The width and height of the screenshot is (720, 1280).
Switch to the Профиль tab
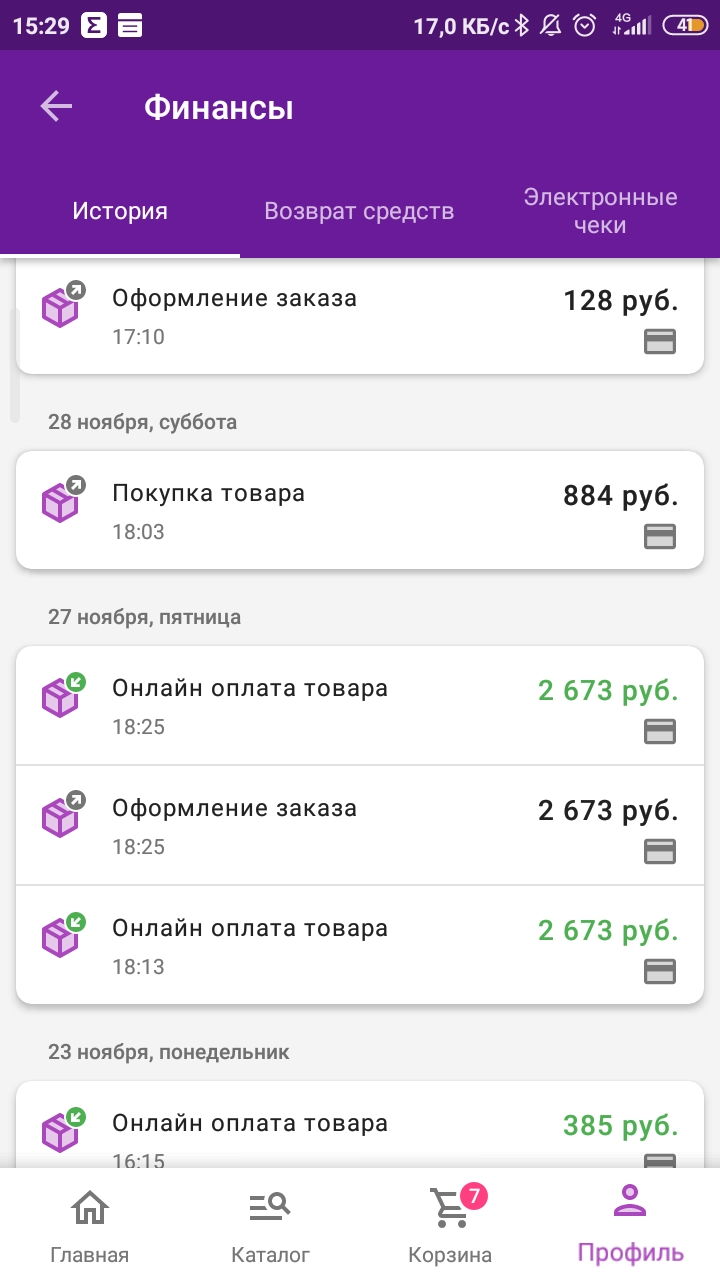(x=630, y=1225)
